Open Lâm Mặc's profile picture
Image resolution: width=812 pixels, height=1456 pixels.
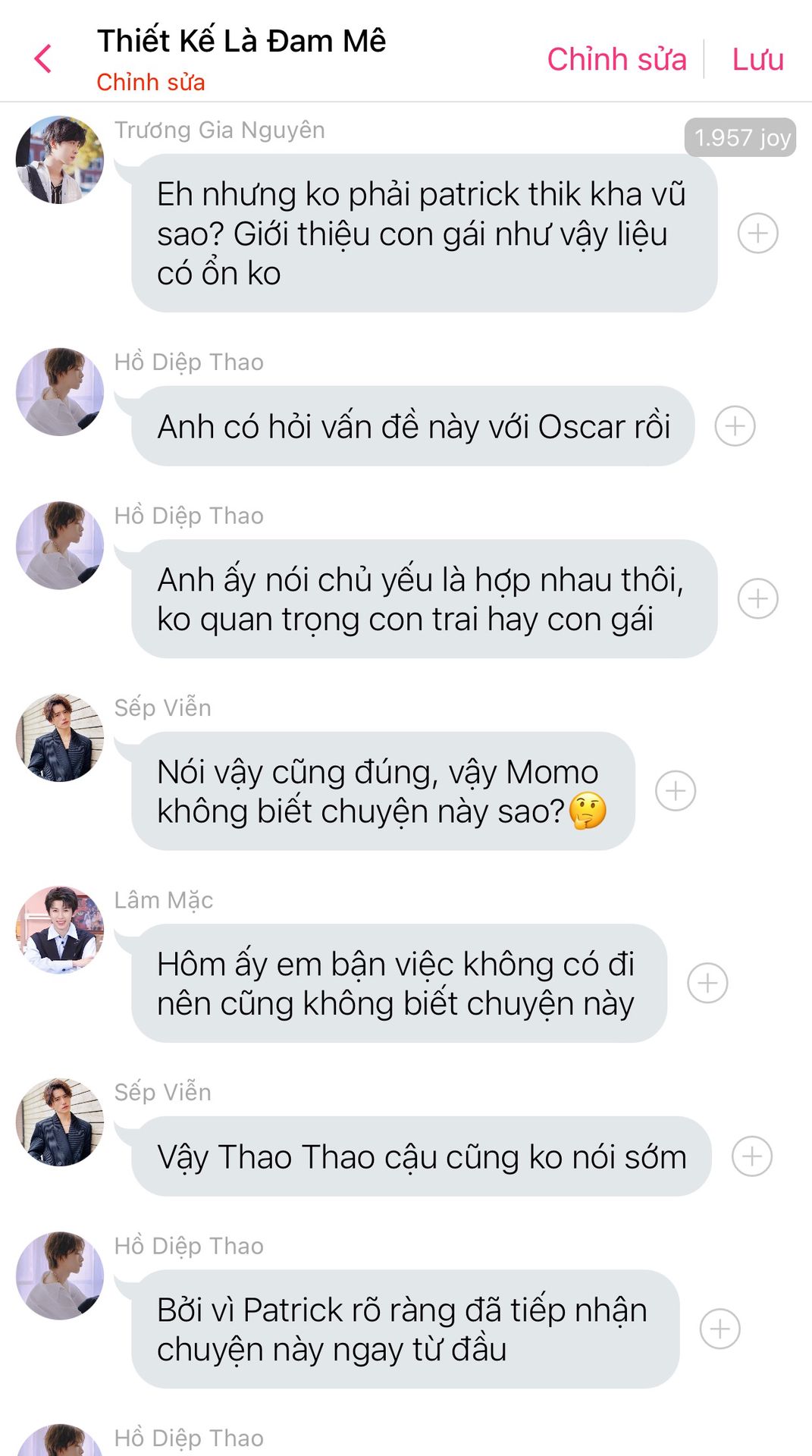pos(60,930)
